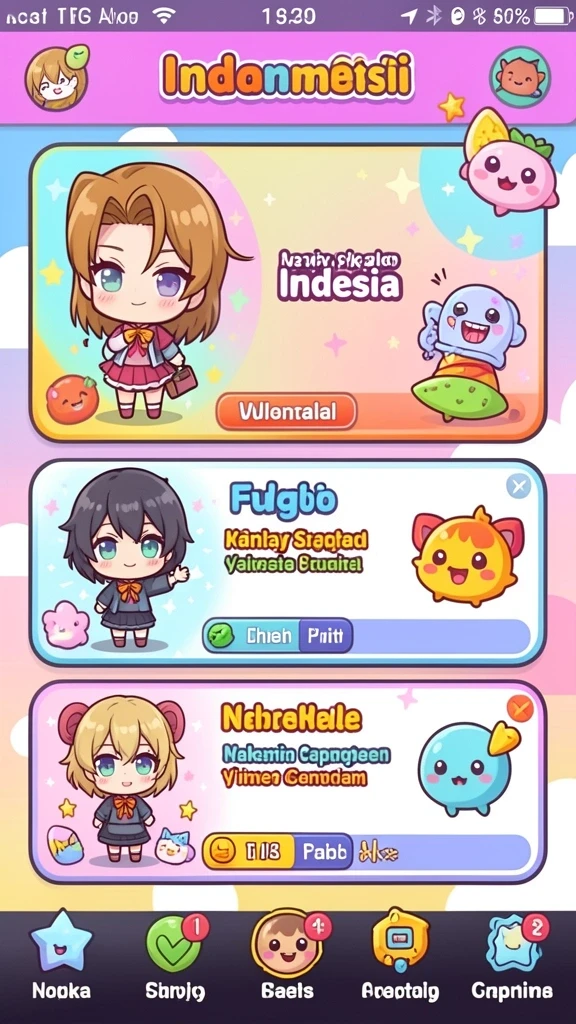Open the Baels tab
576x1024 pixels.
(x=288, y=960)
